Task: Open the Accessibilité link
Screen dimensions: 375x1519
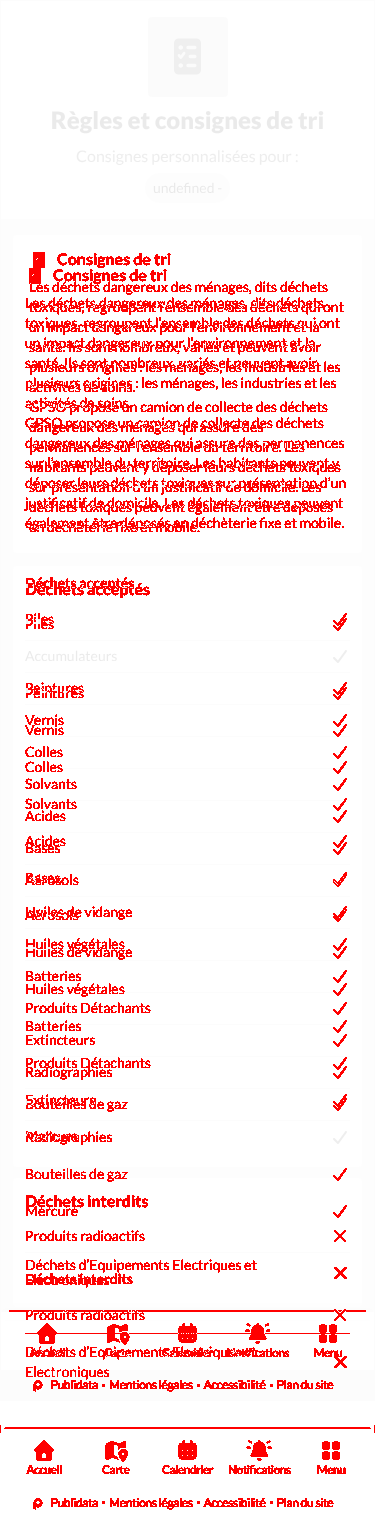Action: [x=235, y=1503]
